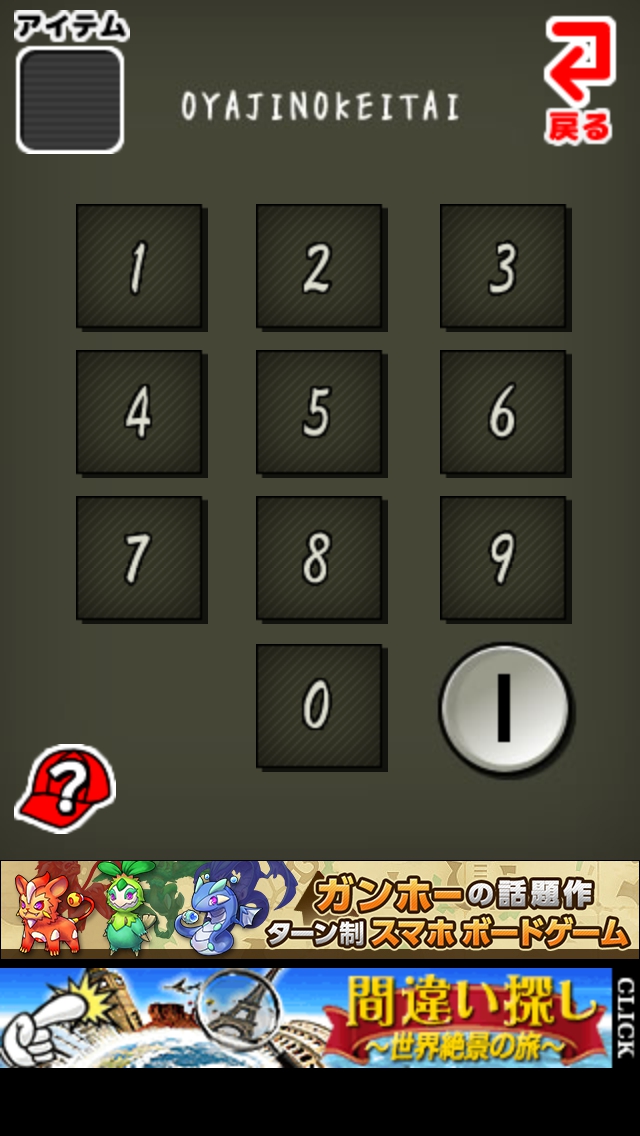Tap keypad digit 4
This screenshot has width=640, height=1136.
pyautogui.click(x=138, y=412)
